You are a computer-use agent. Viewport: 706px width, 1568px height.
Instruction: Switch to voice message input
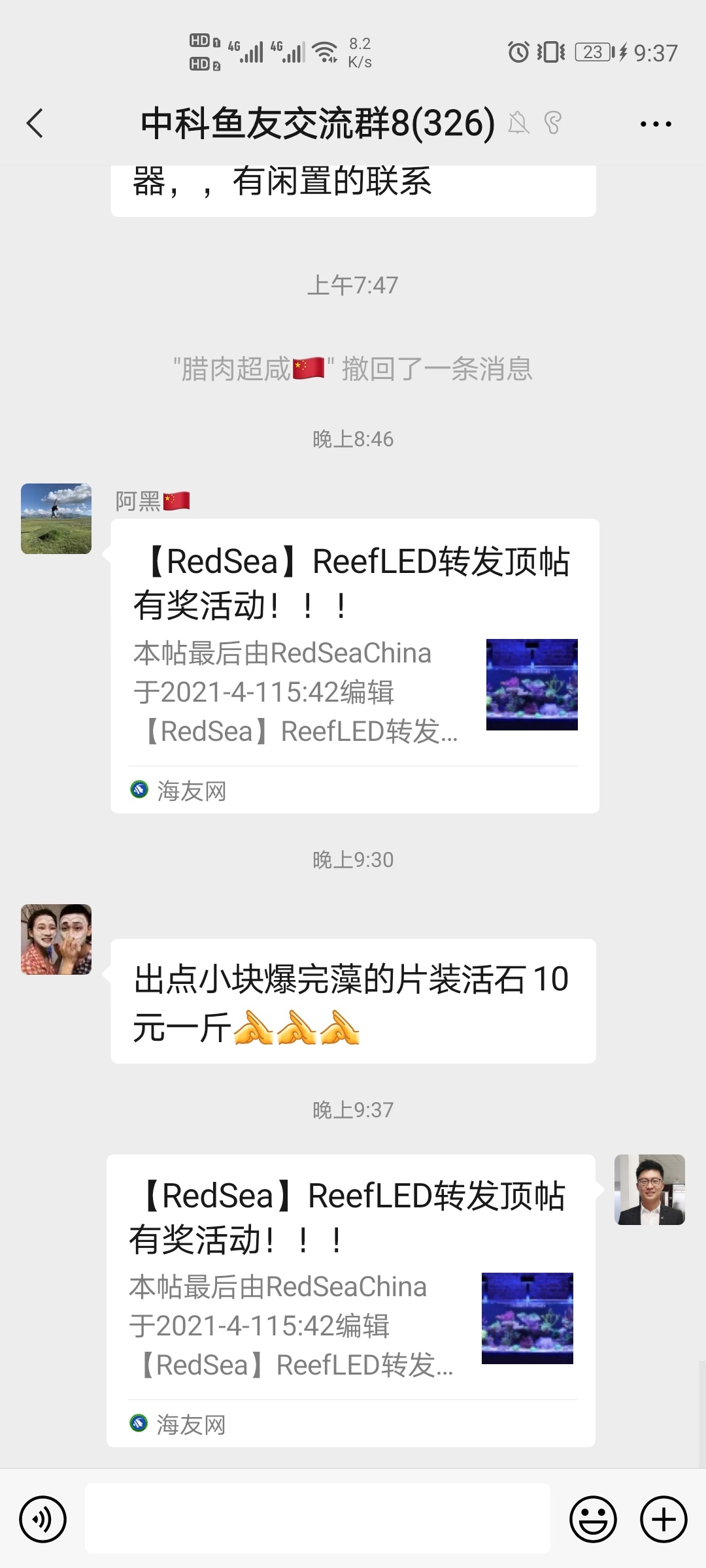pyautogui.click(x=43, y=1519)
